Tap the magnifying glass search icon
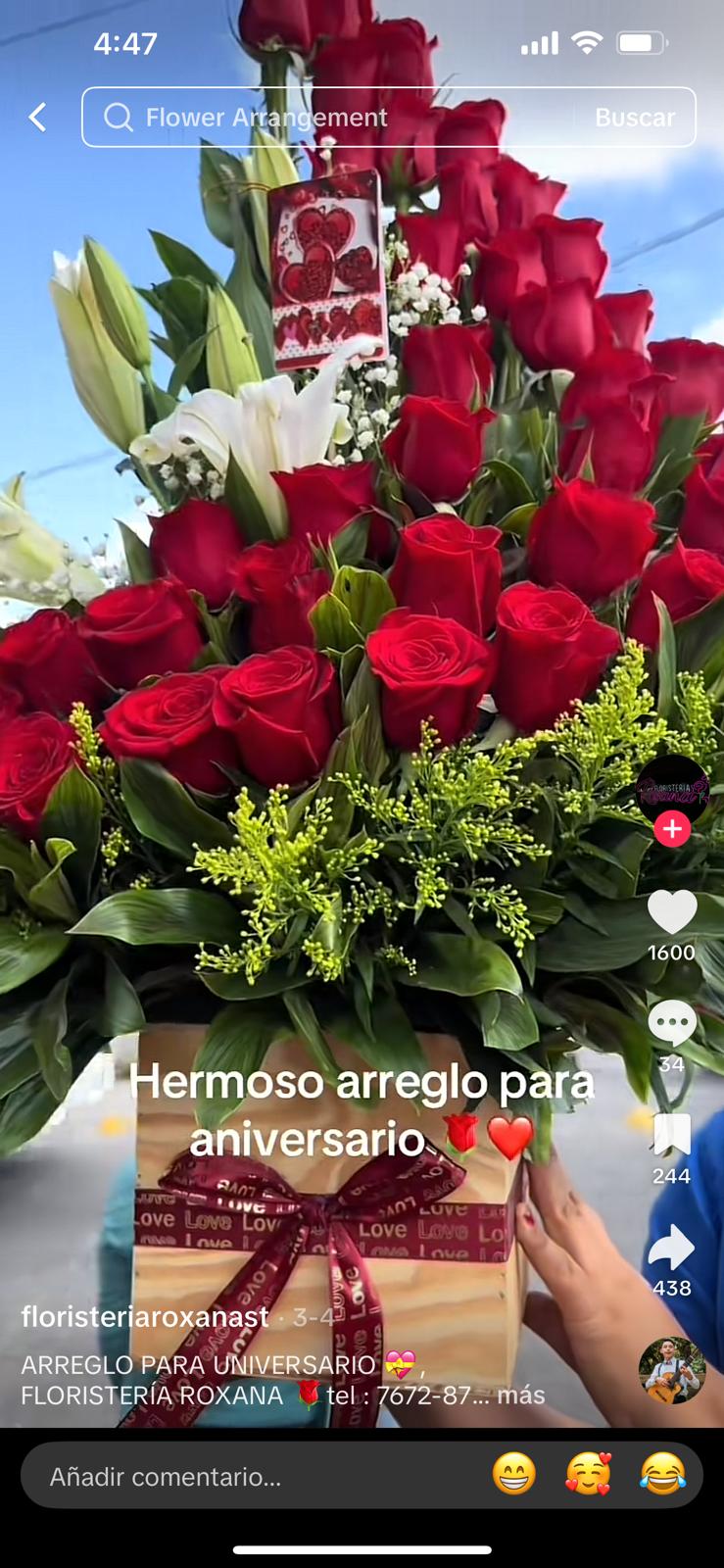 pos(118,117)
